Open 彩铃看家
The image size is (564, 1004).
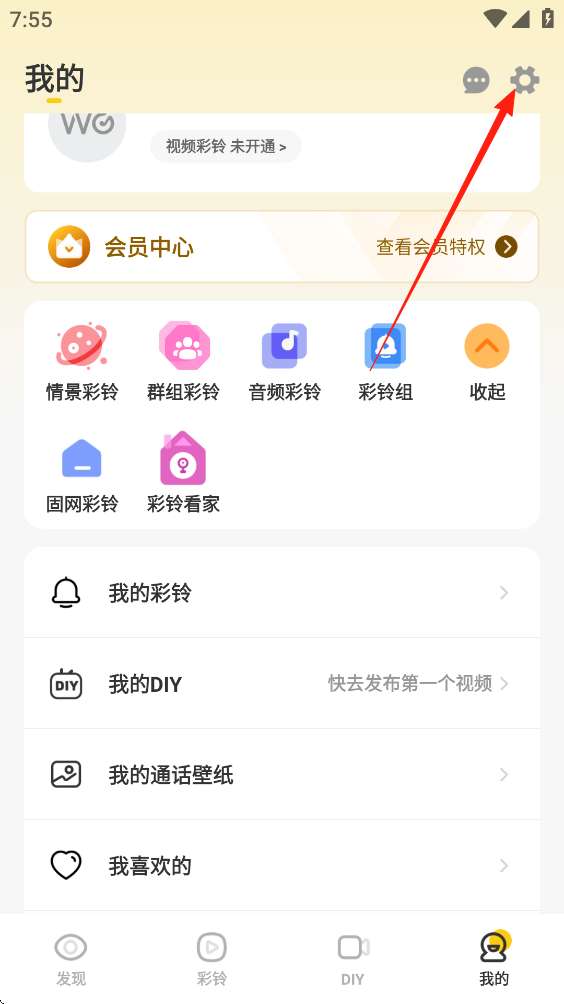[184, 475]
